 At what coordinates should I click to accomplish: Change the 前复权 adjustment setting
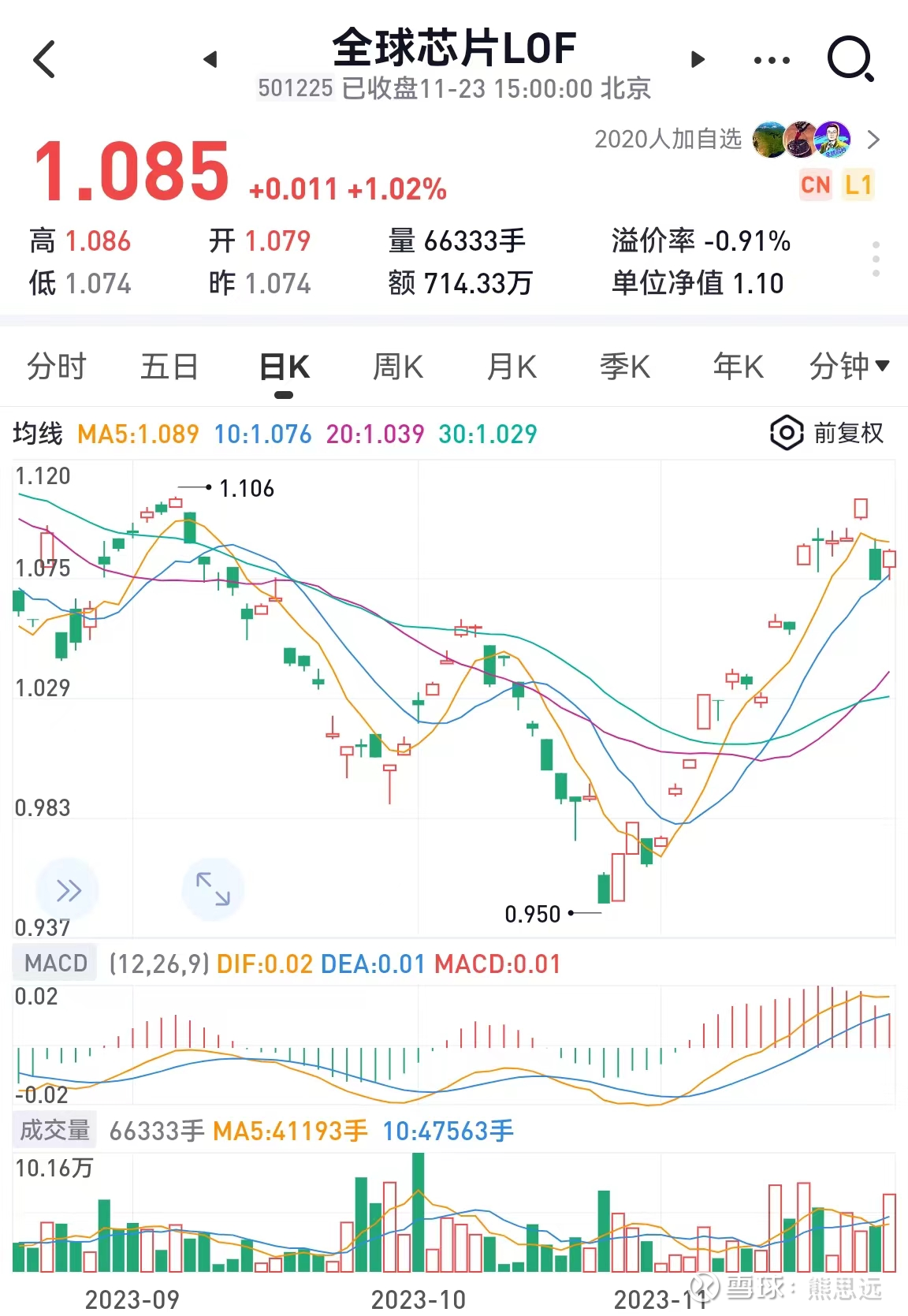pyautogui.click(x=827, y=433)
